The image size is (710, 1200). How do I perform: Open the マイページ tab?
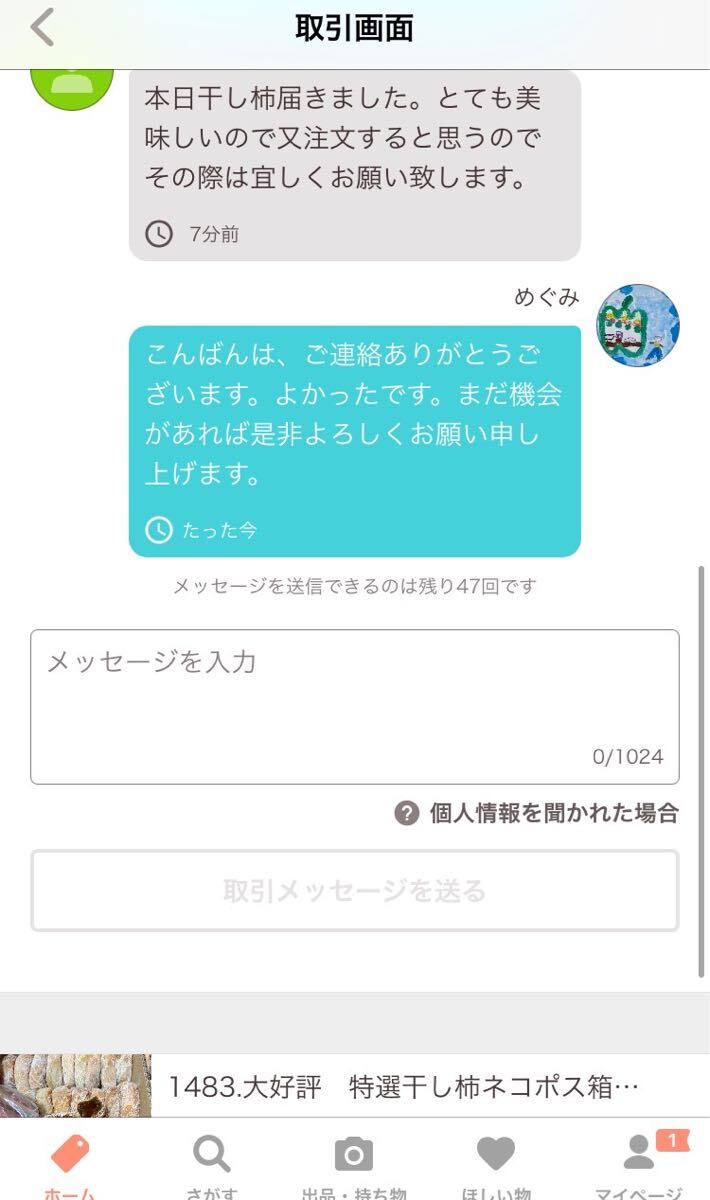638,1165
